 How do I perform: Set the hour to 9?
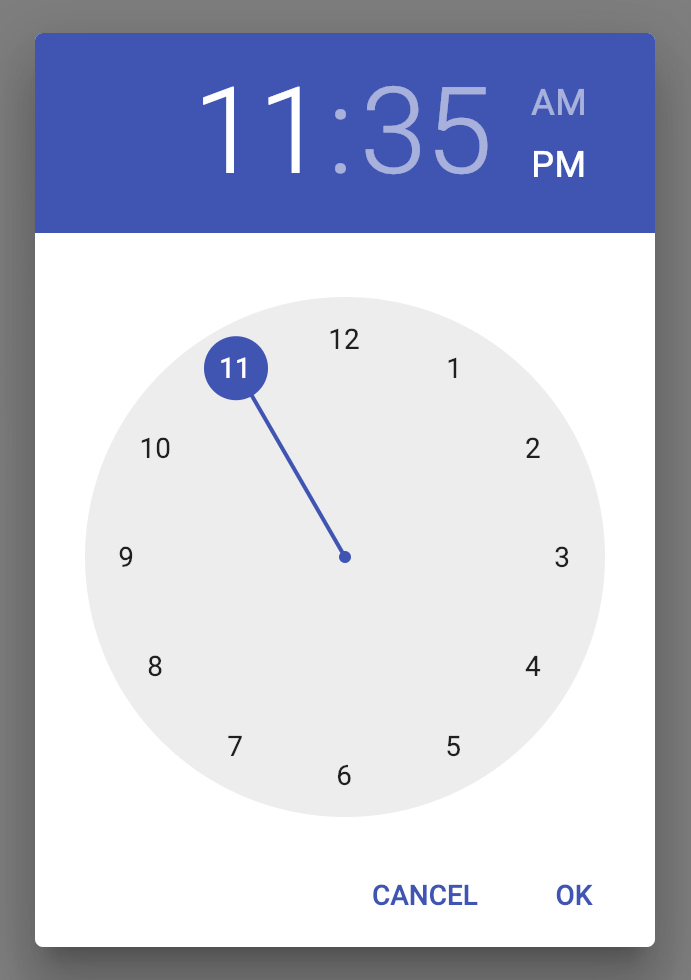point(126,557)
